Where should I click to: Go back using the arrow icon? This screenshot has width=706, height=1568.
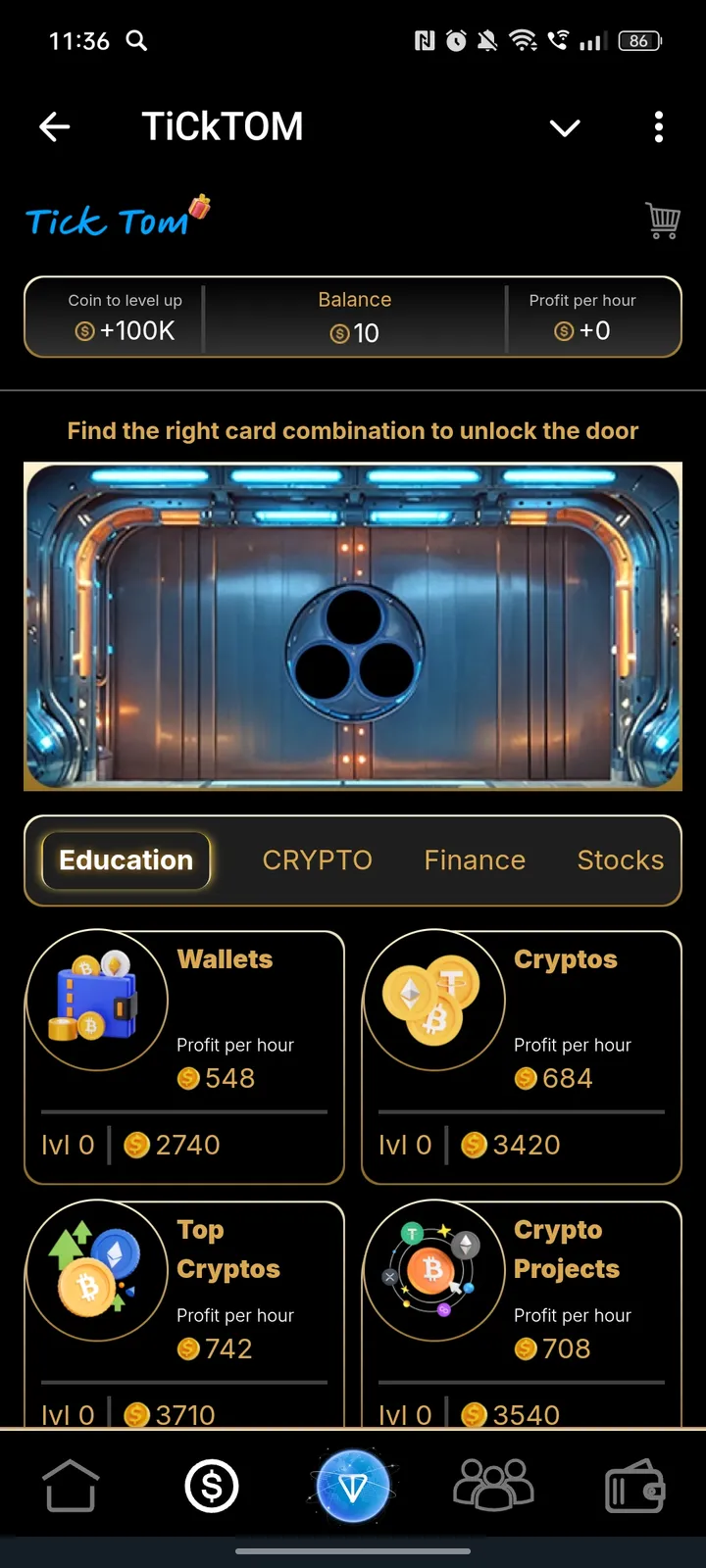[55, 126]
